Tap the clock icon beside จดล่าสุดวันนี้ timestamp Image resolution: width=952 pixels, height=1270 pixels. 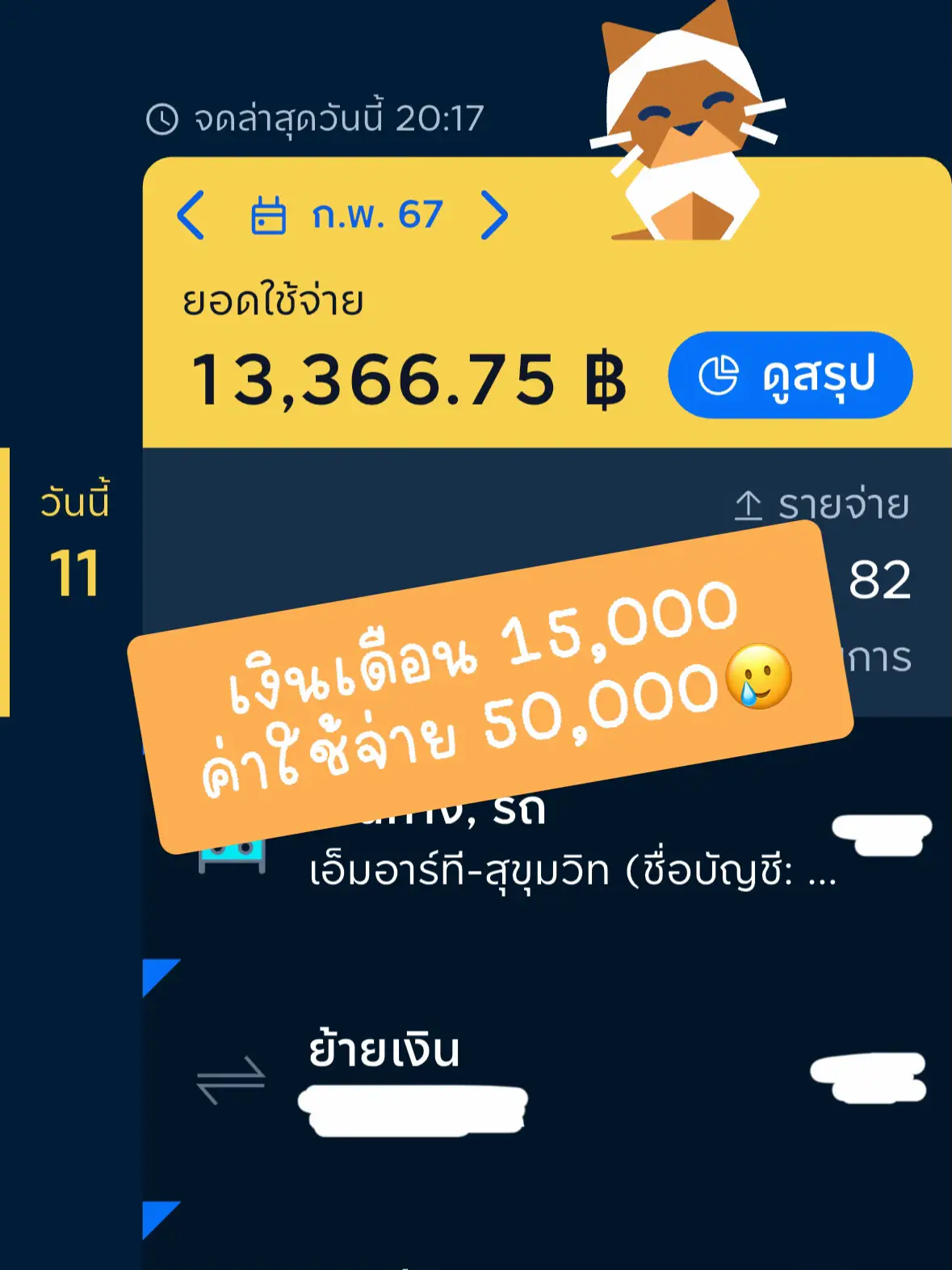164,118
